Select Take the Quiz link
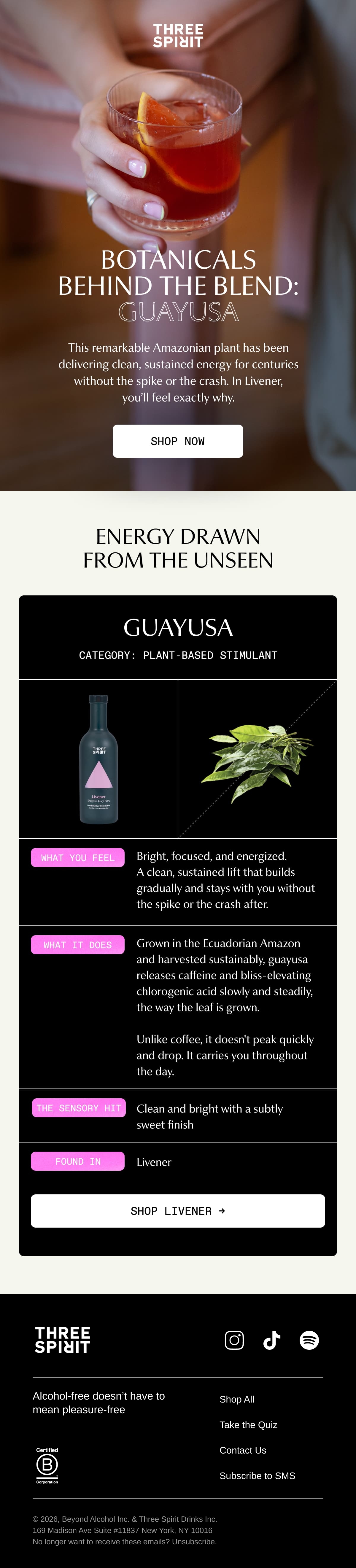This screenshot has width=356, height=1568. (x=248, y=1424)
